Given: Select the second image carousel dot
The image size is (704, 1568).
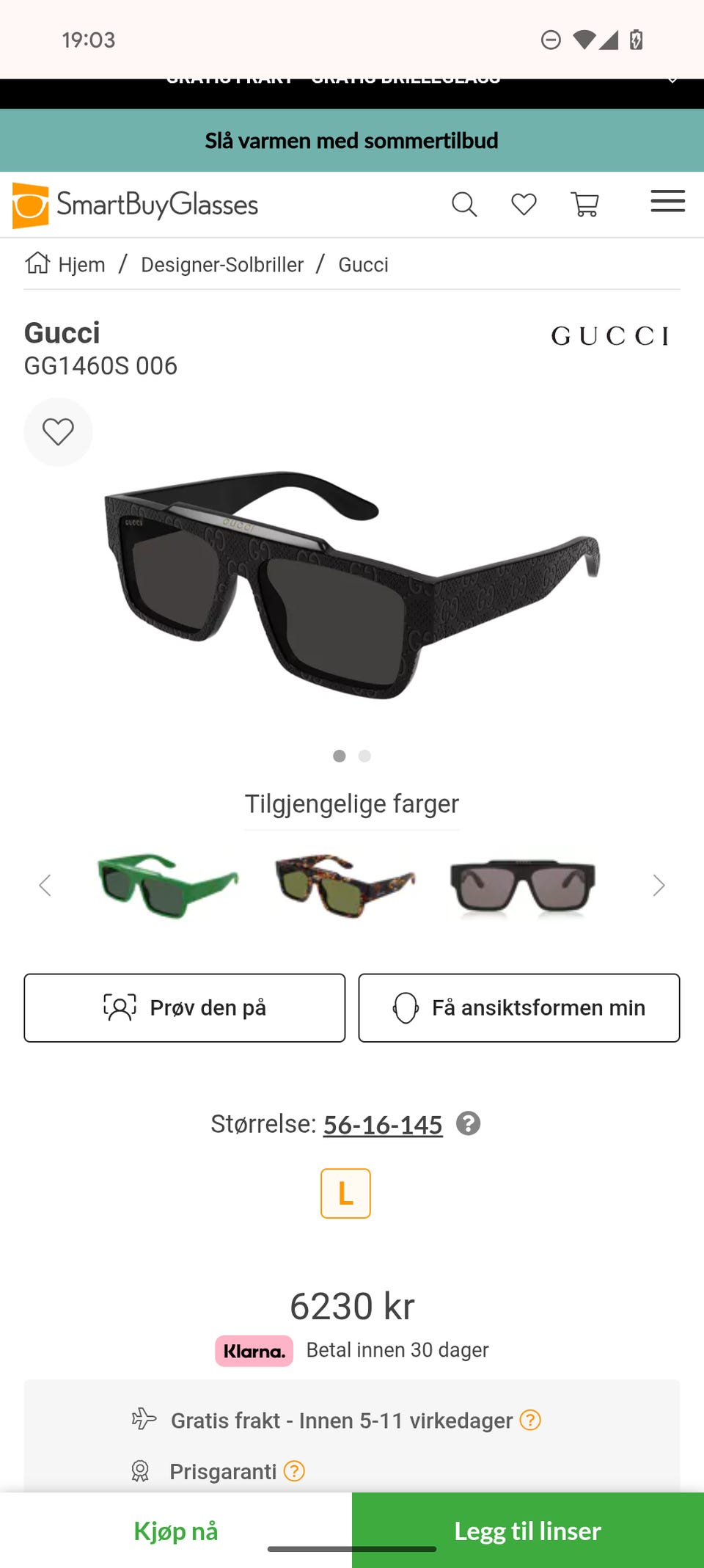Looking at the screenshot, I should [x=364, y=756].
